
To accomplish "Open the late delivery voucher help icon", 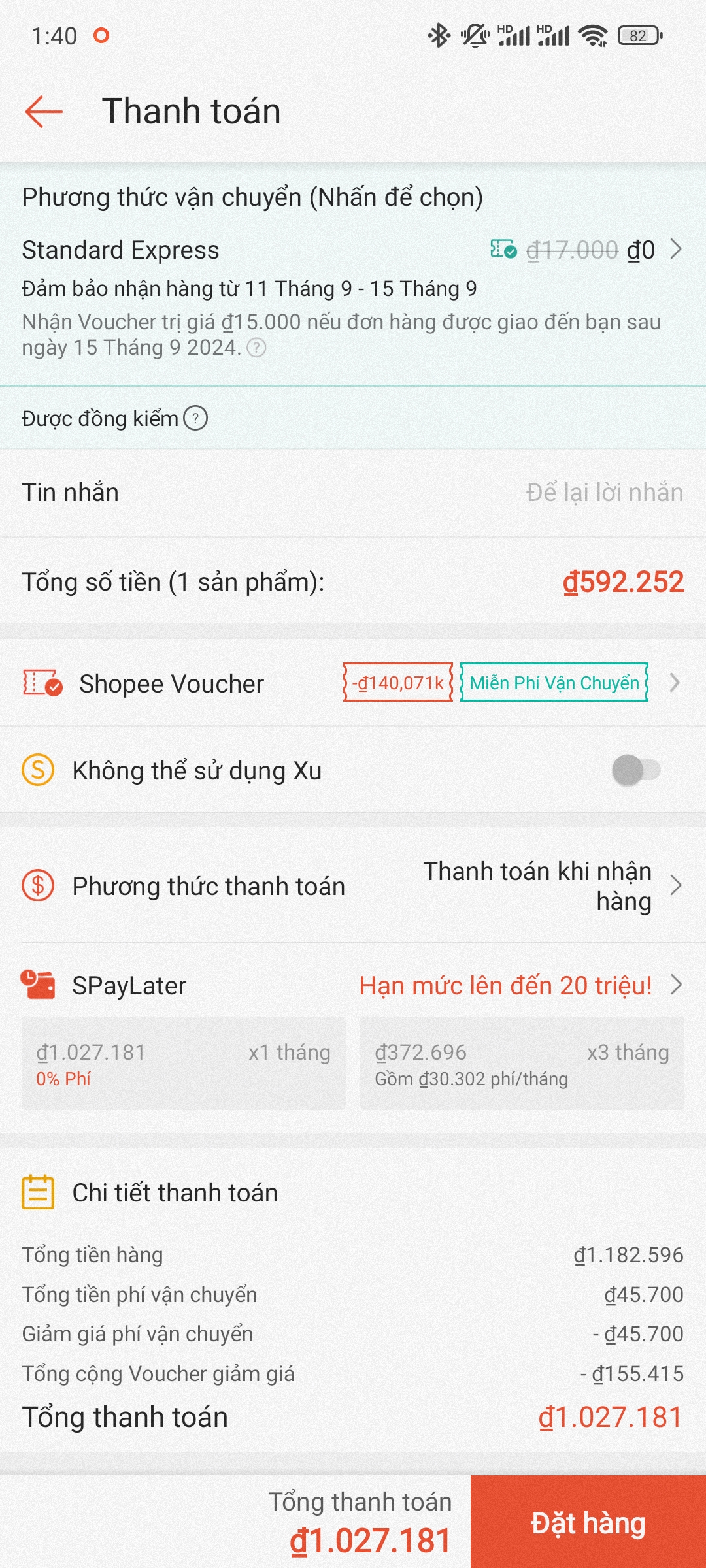I will click(x=257, y=348).
